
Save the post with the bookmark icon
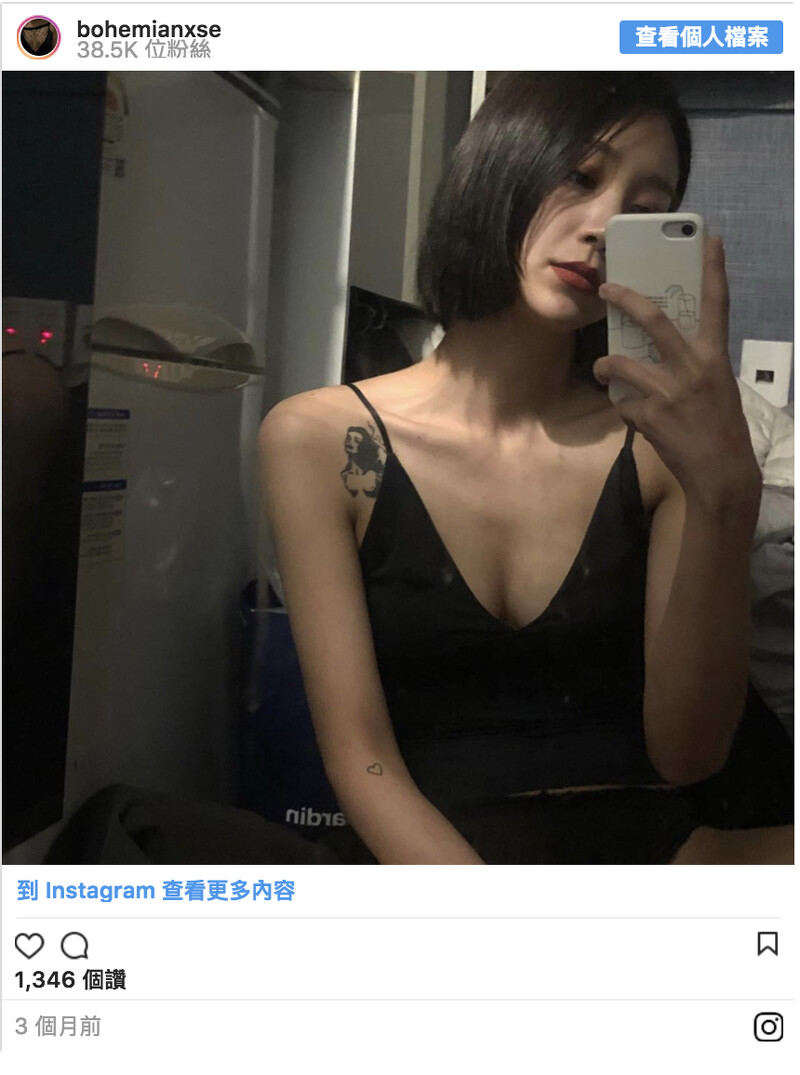(x=767, y=943)
